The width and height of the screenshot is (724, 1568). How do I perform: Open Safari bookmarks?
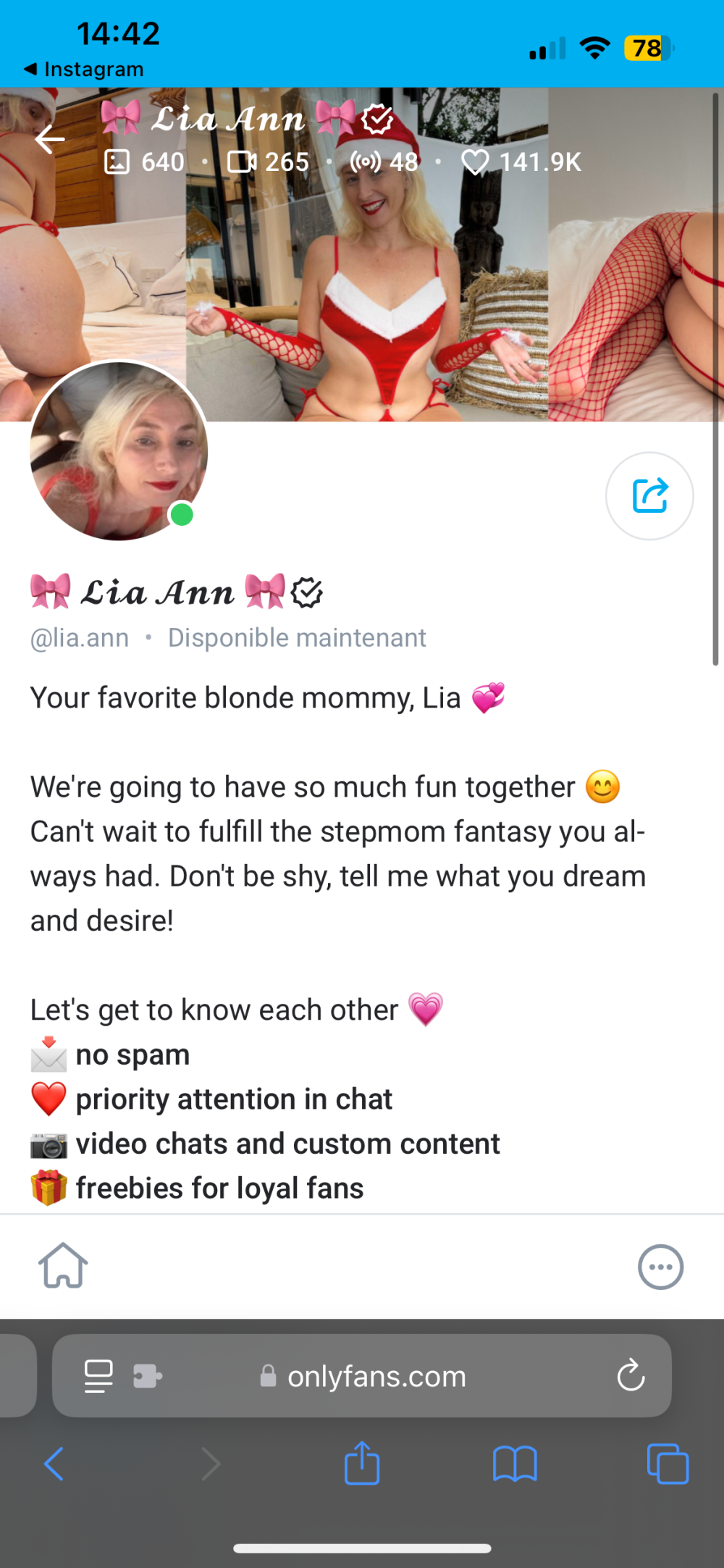pyautogui.click(x=514, y=1464)
